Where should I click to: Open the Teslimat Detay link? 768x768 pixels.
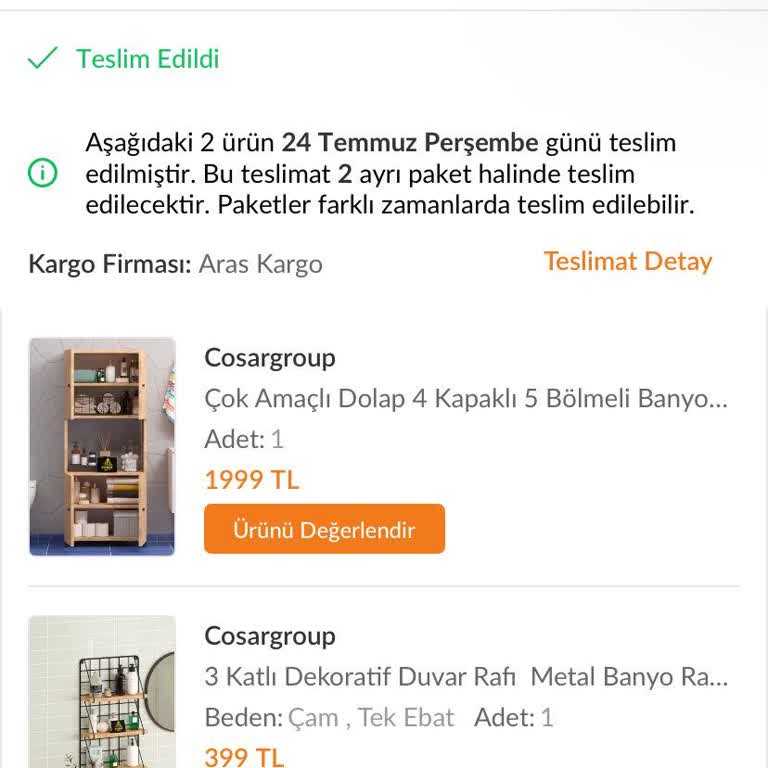[627, 262]
